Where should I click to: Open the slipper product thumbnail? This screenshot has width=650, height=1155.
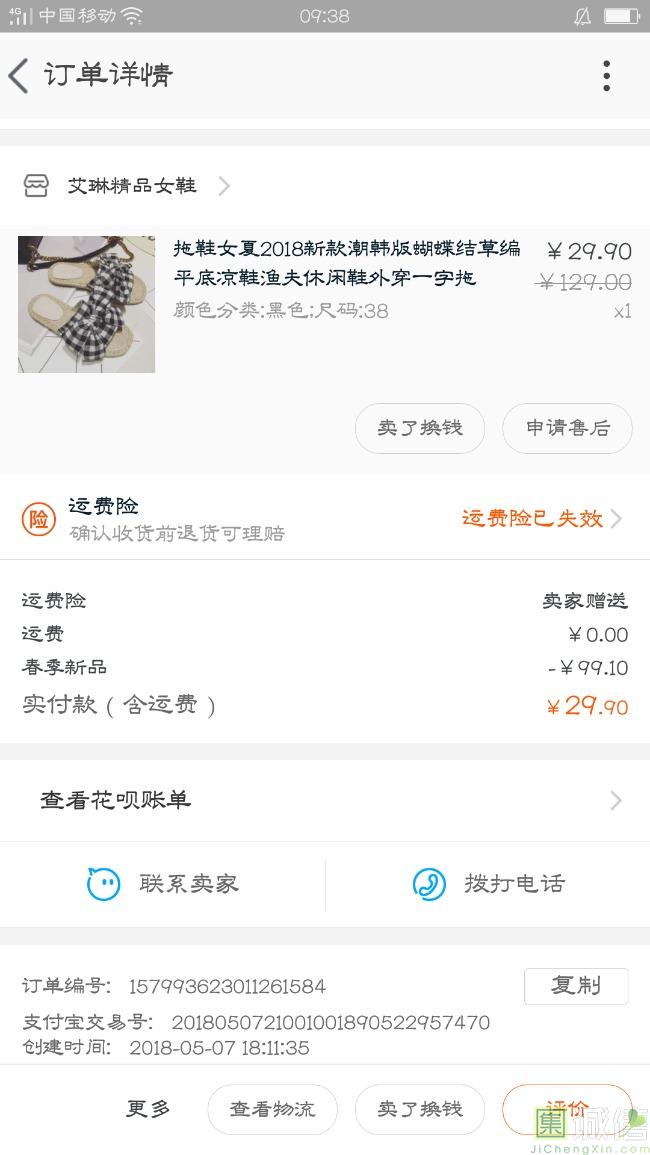click(x=87, y=304)
